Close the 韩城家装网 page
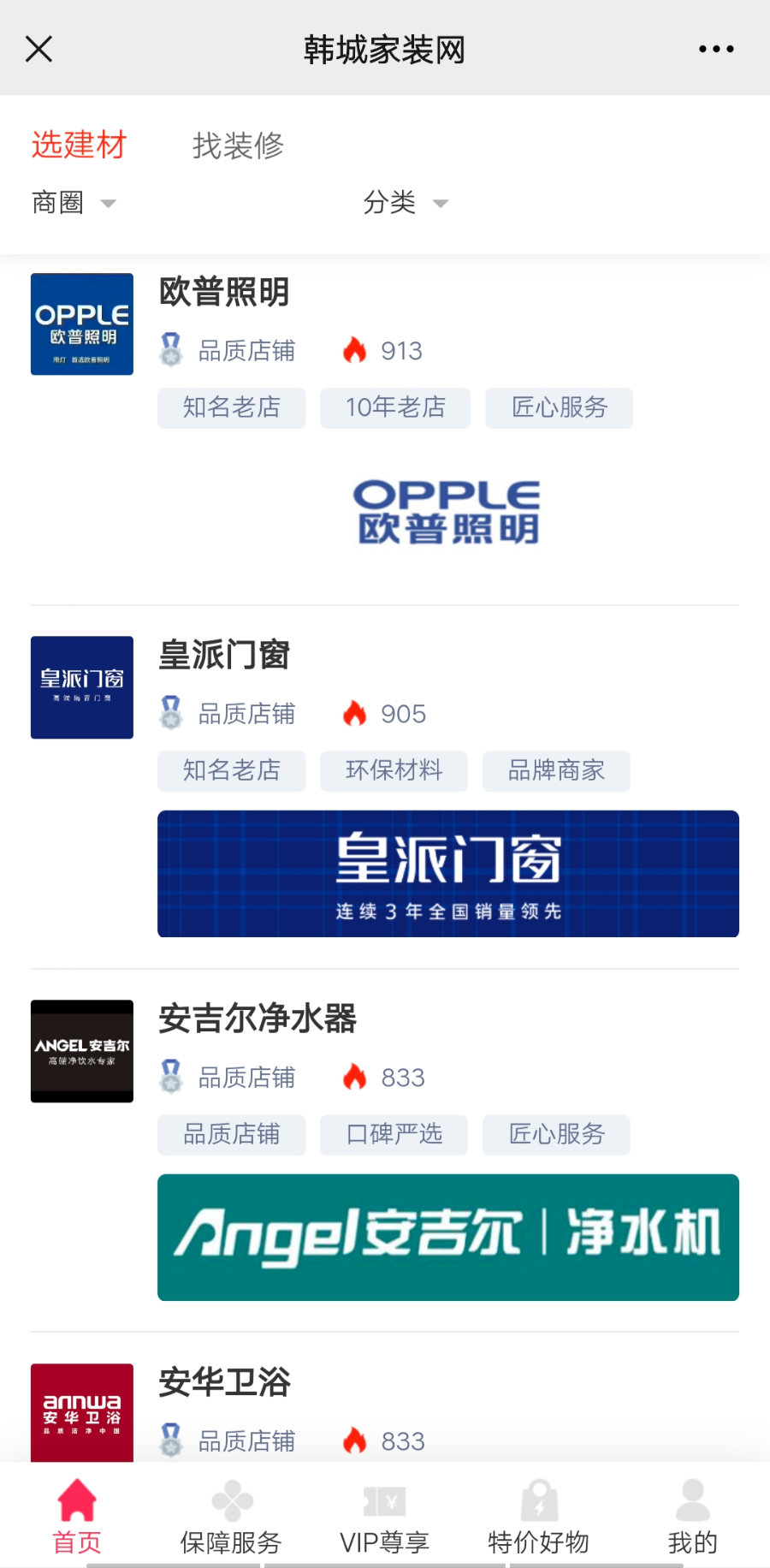 pyautogui.click(x=39, y=50)
